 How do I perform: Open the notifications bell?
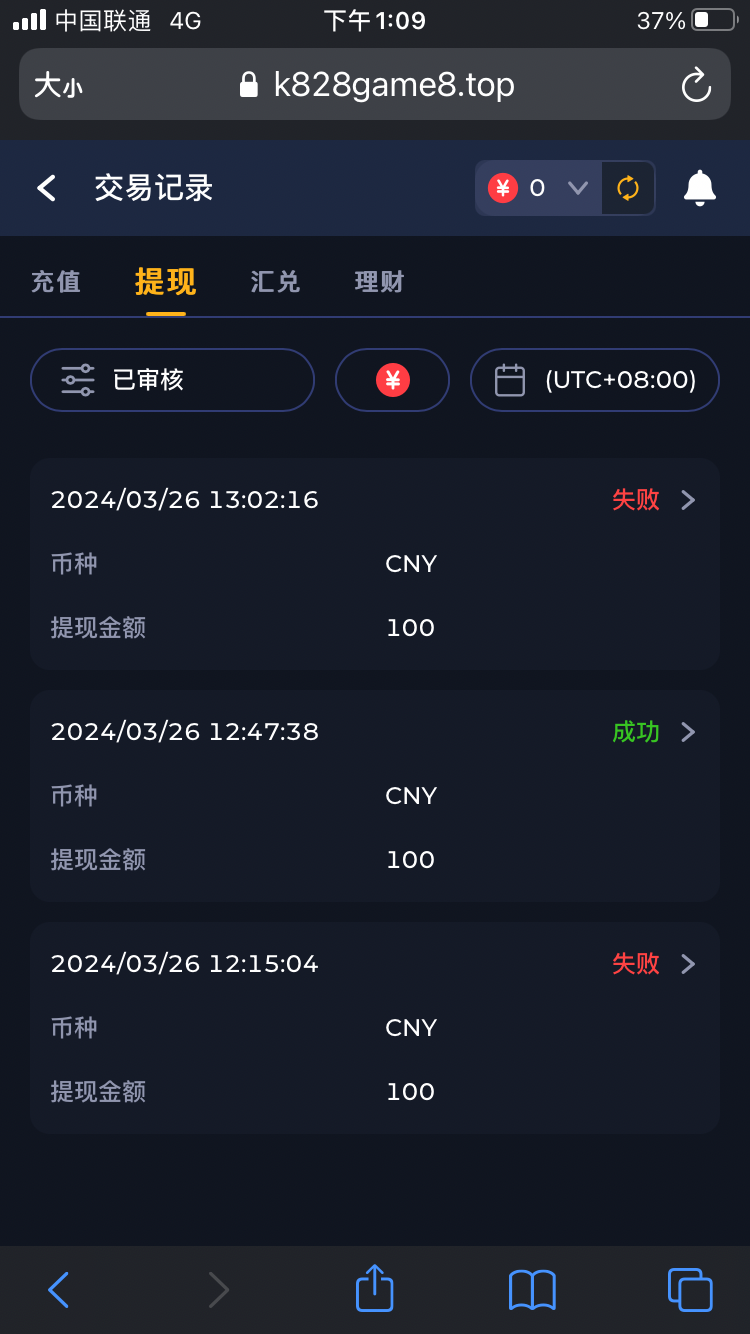(699, 188)
